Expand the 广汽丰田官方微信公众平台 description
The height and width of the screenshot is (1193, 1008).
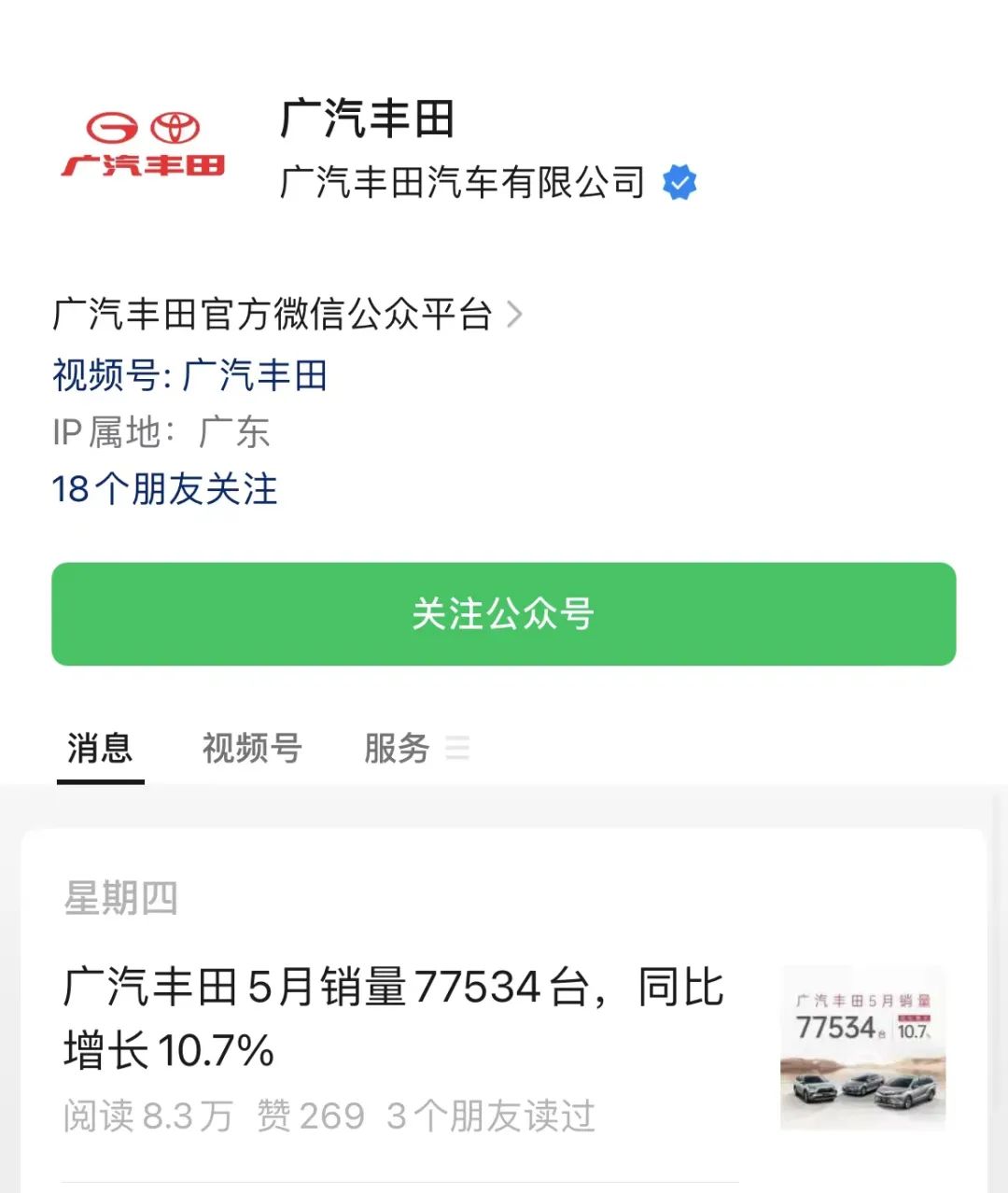click(287, 315)
